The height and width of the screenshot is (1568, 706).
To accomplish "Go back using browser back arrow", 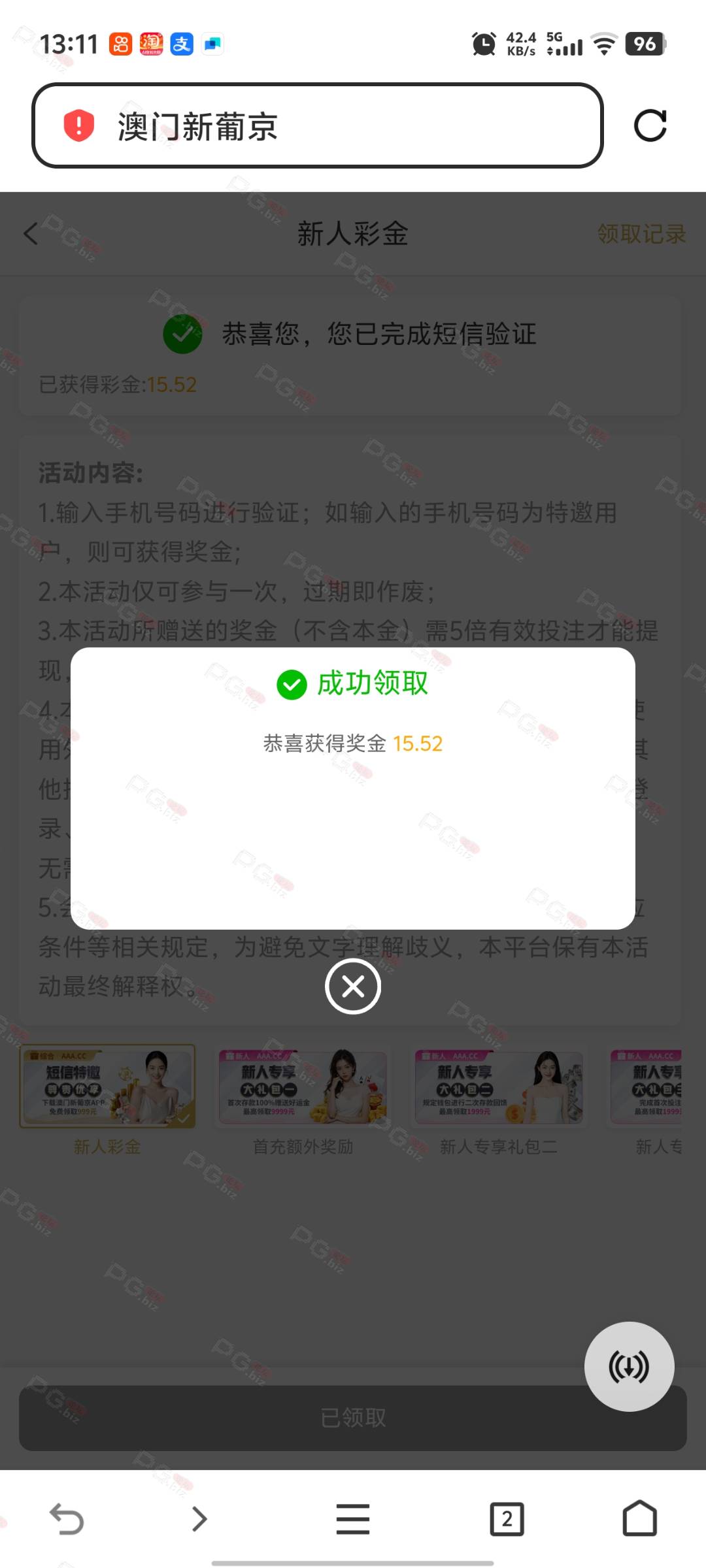I will tap(67, 1518).
